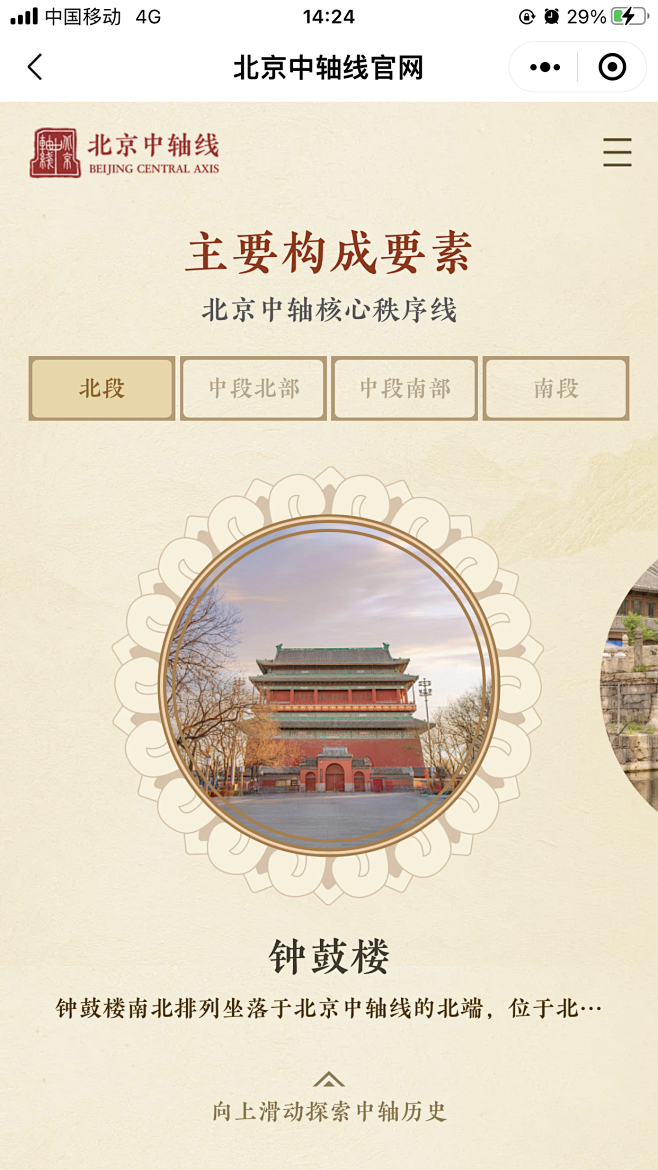Switch to the 中段北部 tab
658x1170 pixels.
[x=254, y=389]
